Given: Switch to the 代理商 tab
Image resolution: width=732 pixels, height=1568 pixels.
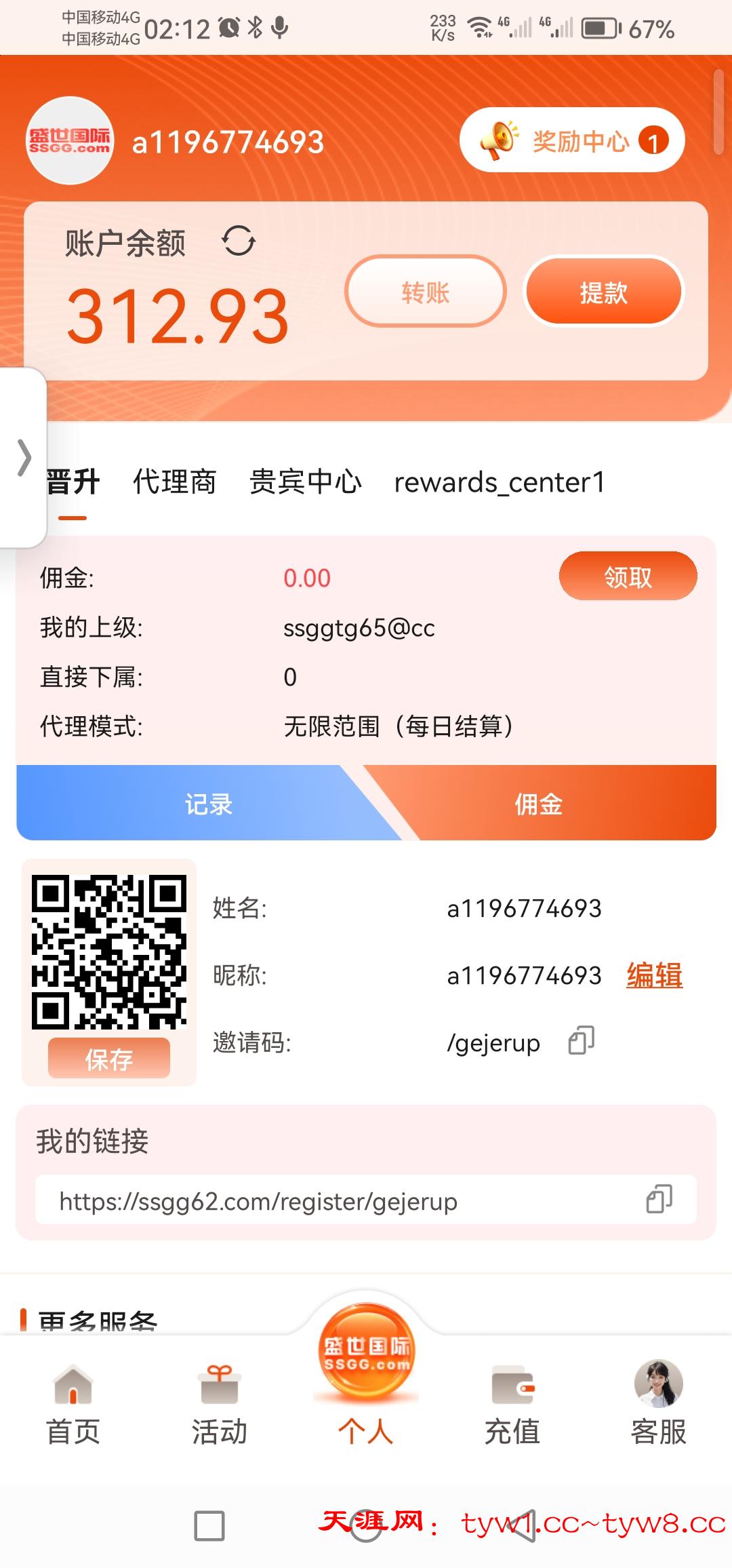Looking at the screenshot, I should [x=174, y=482].
